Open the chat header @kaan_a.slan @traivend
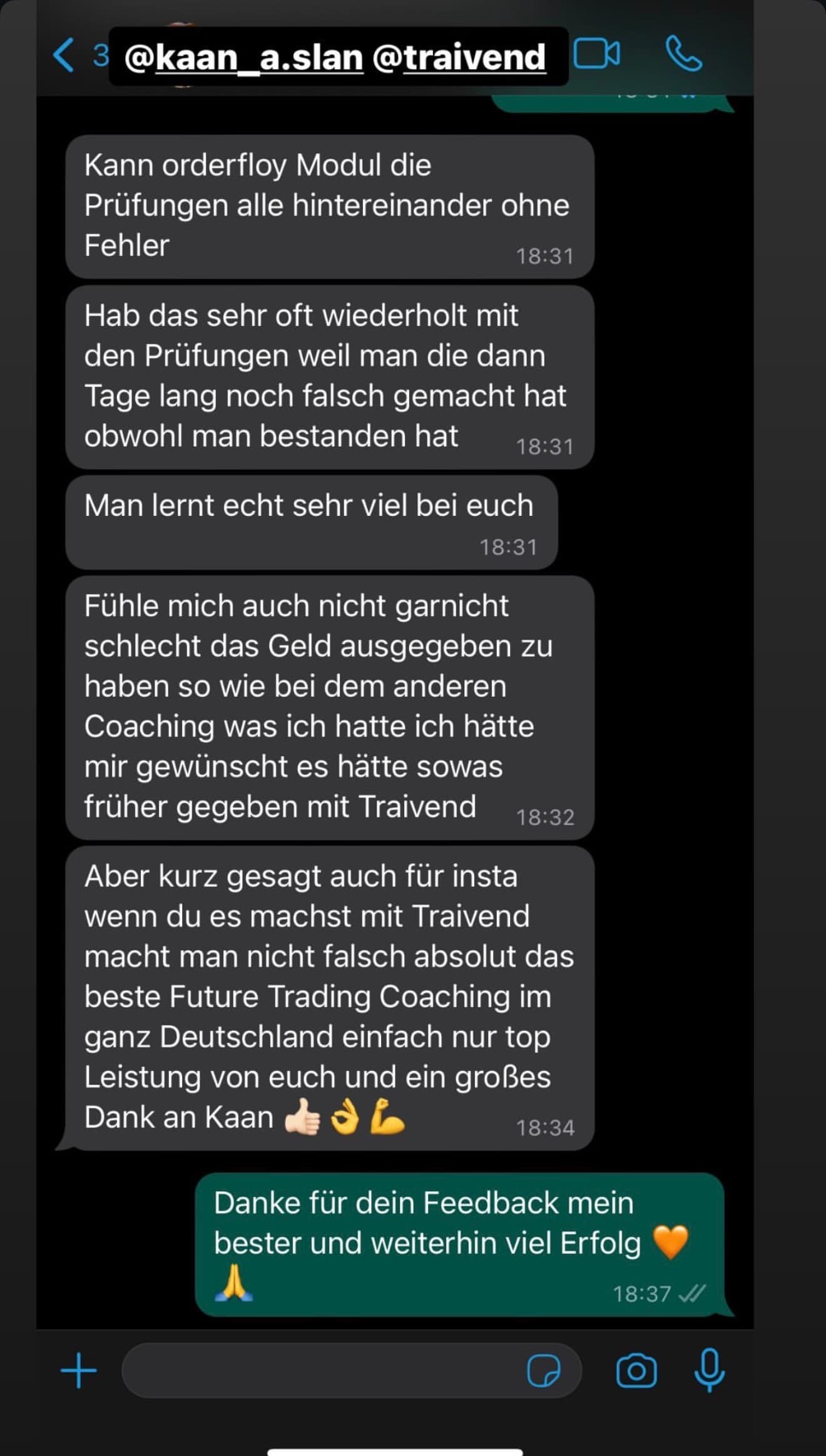826x1456 pixels. (336, 56)
